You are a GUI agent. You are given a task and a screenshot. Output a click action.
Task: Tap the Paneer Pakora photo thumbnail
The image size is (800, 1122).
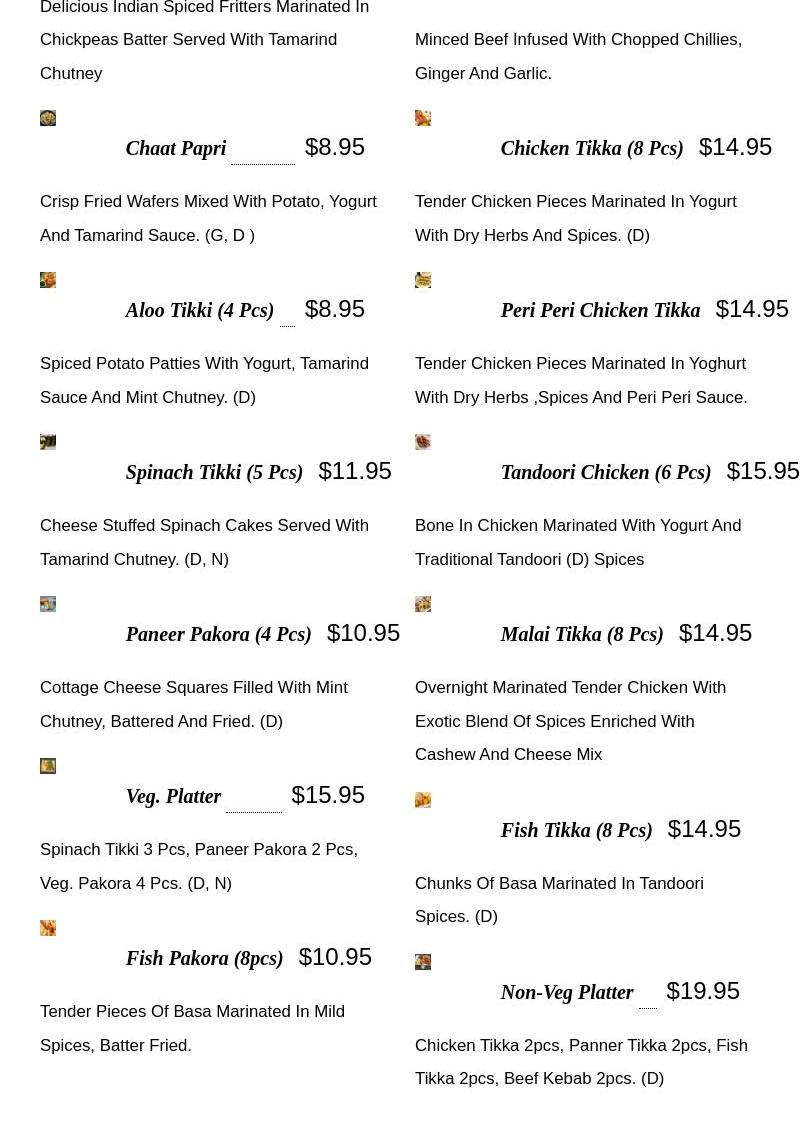tap(48, 604)
